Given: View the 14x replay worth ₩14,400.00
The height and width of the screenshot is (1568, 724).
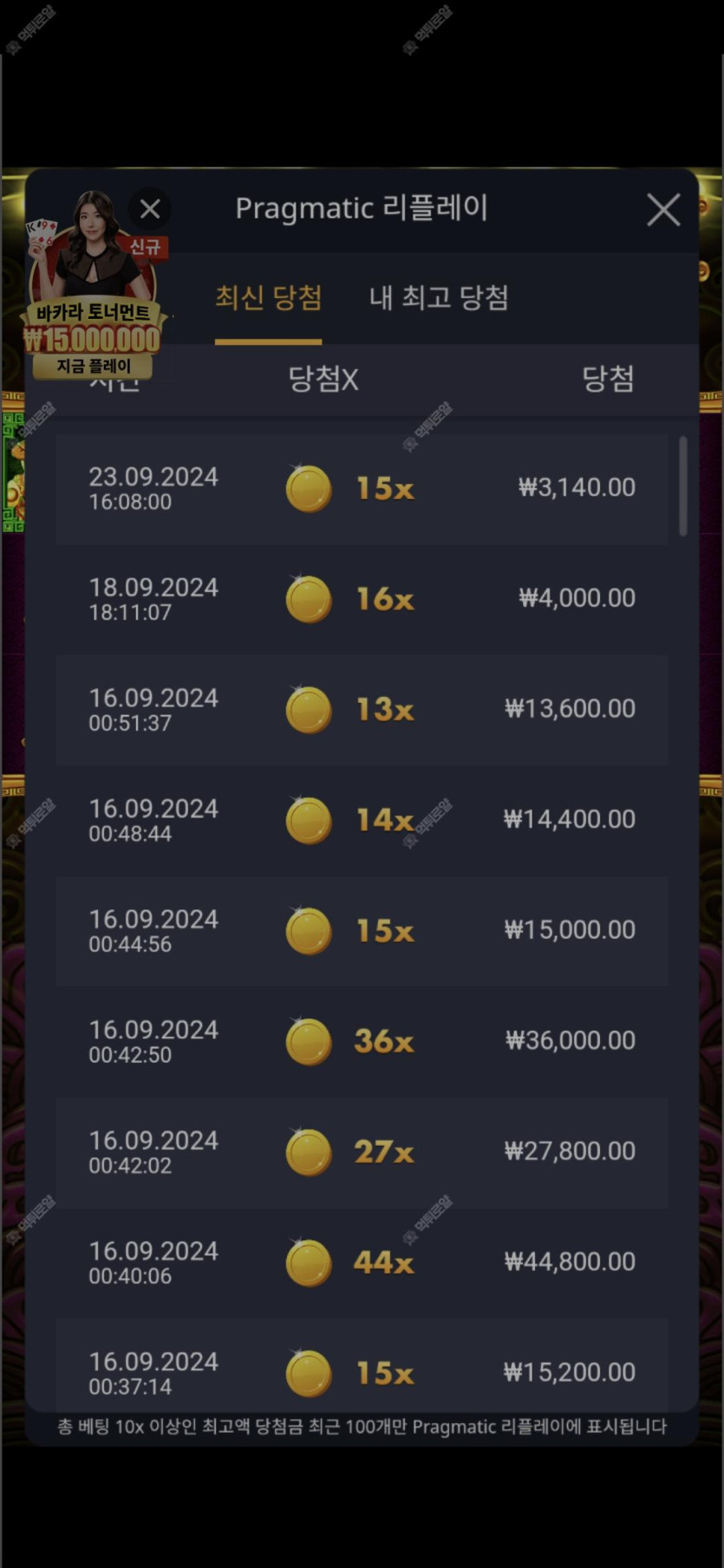Looking at the screenshot, I should tap(362, 820).
